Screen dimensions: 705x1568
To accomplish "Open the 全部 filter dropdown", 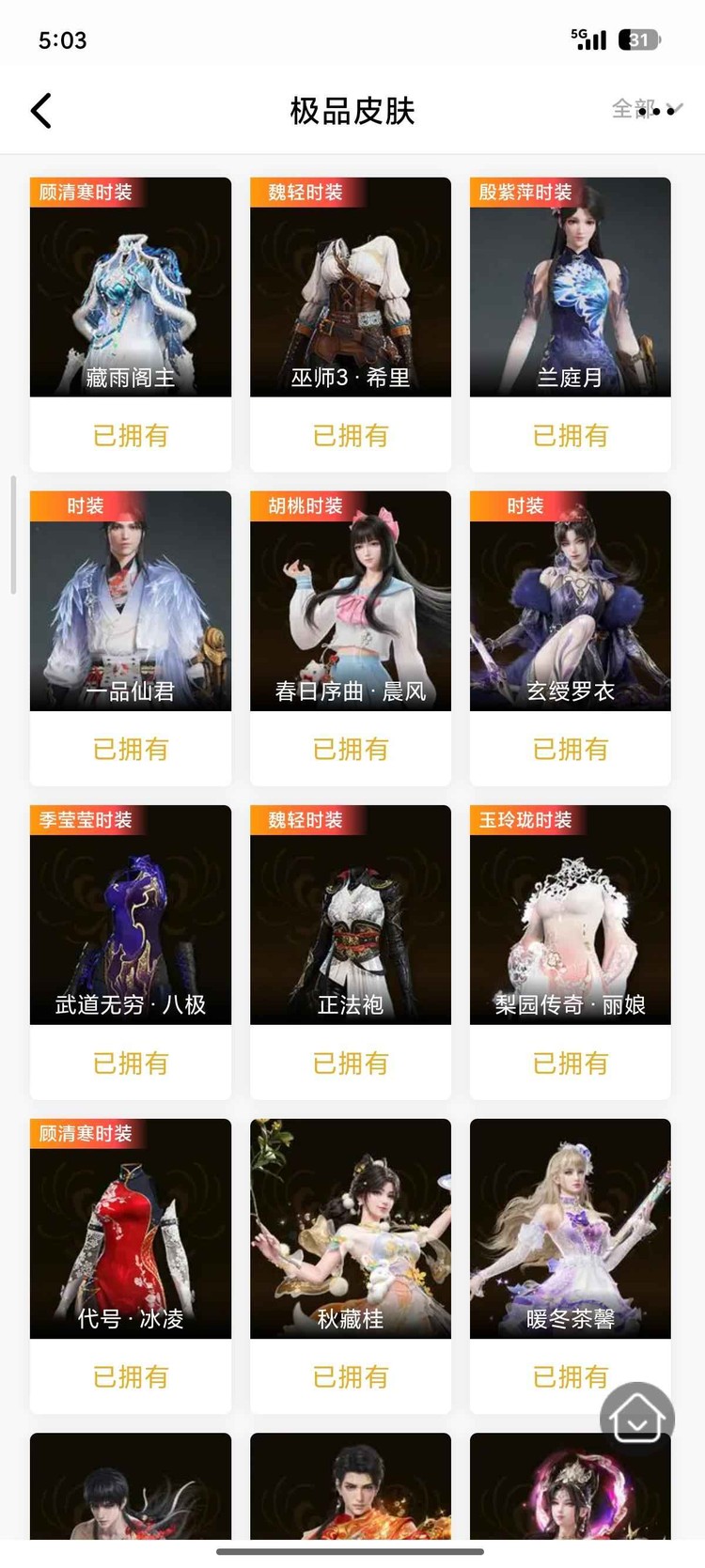I will (x=646, y=109).
